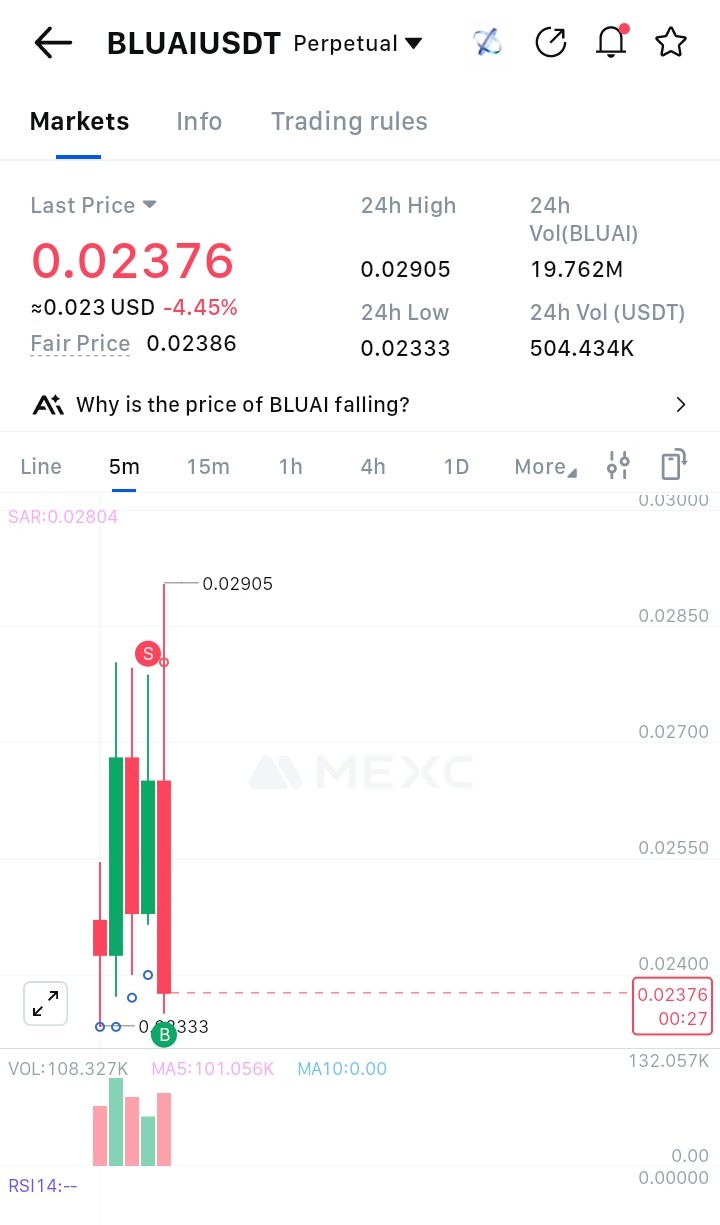
Task: Switch chart interval to 4h
Action: (x=373, y=466)
